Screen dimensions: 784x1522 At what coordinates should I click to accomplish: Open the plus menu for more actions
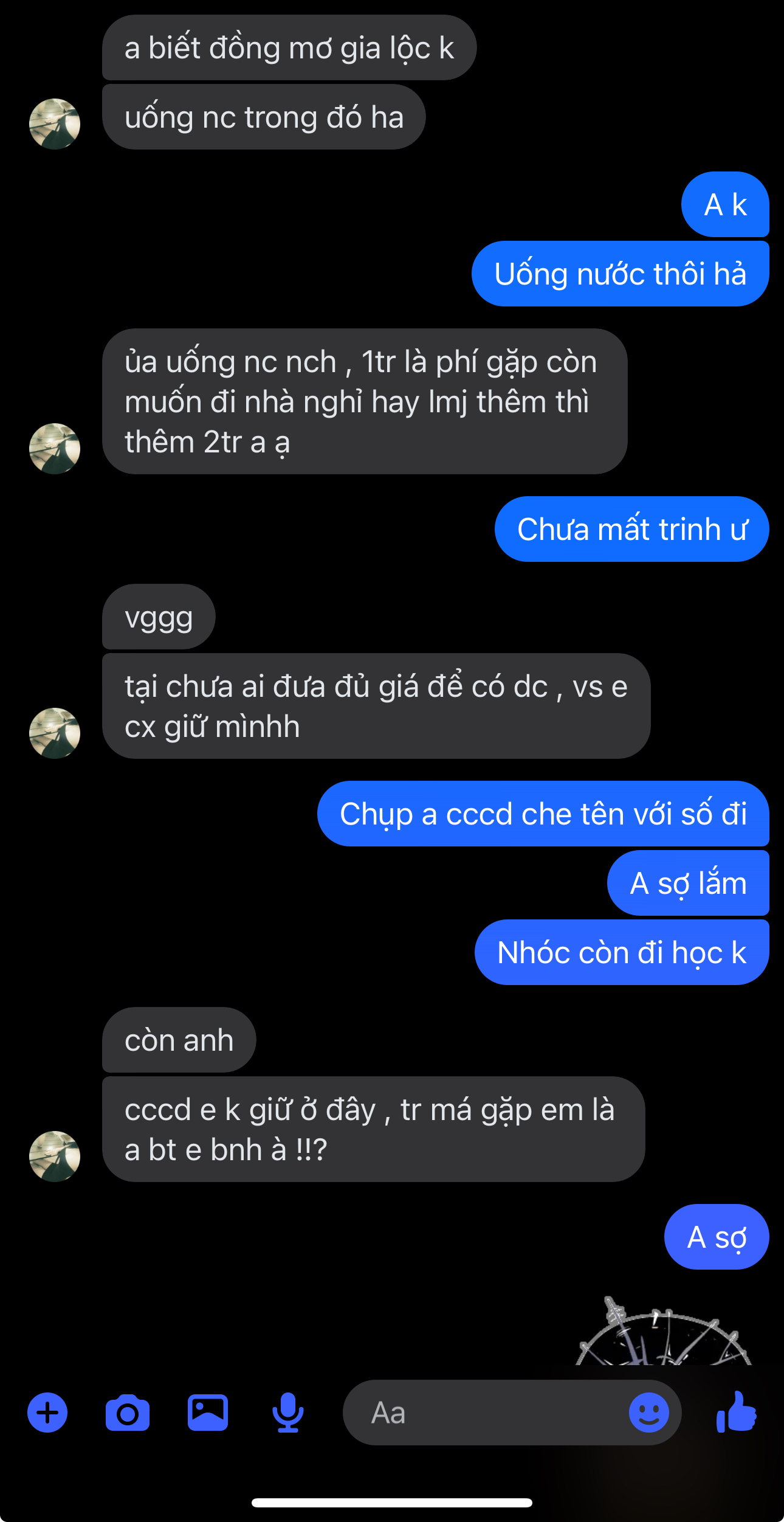point(47,1412)
